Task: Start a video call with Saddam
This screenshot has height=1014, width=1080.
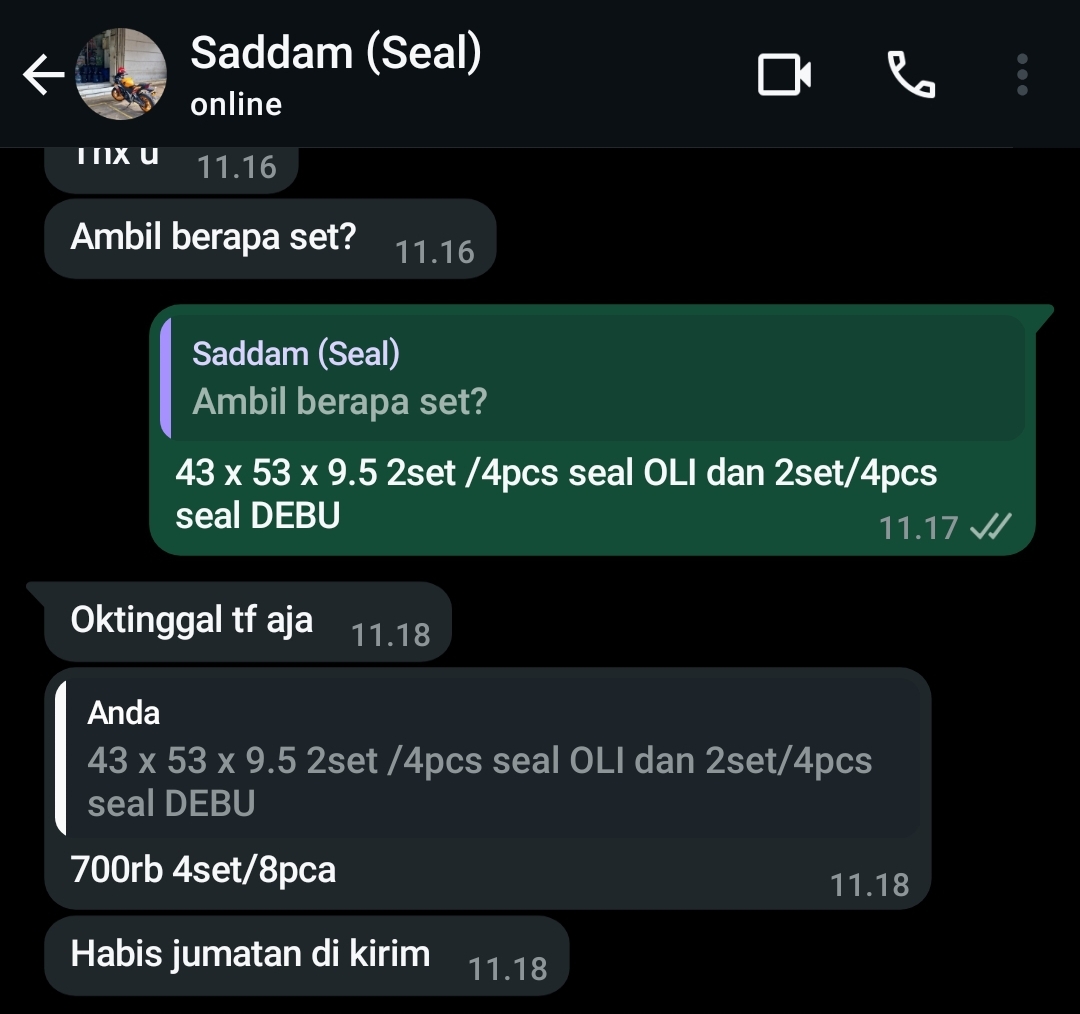Action: pos(783,75)
